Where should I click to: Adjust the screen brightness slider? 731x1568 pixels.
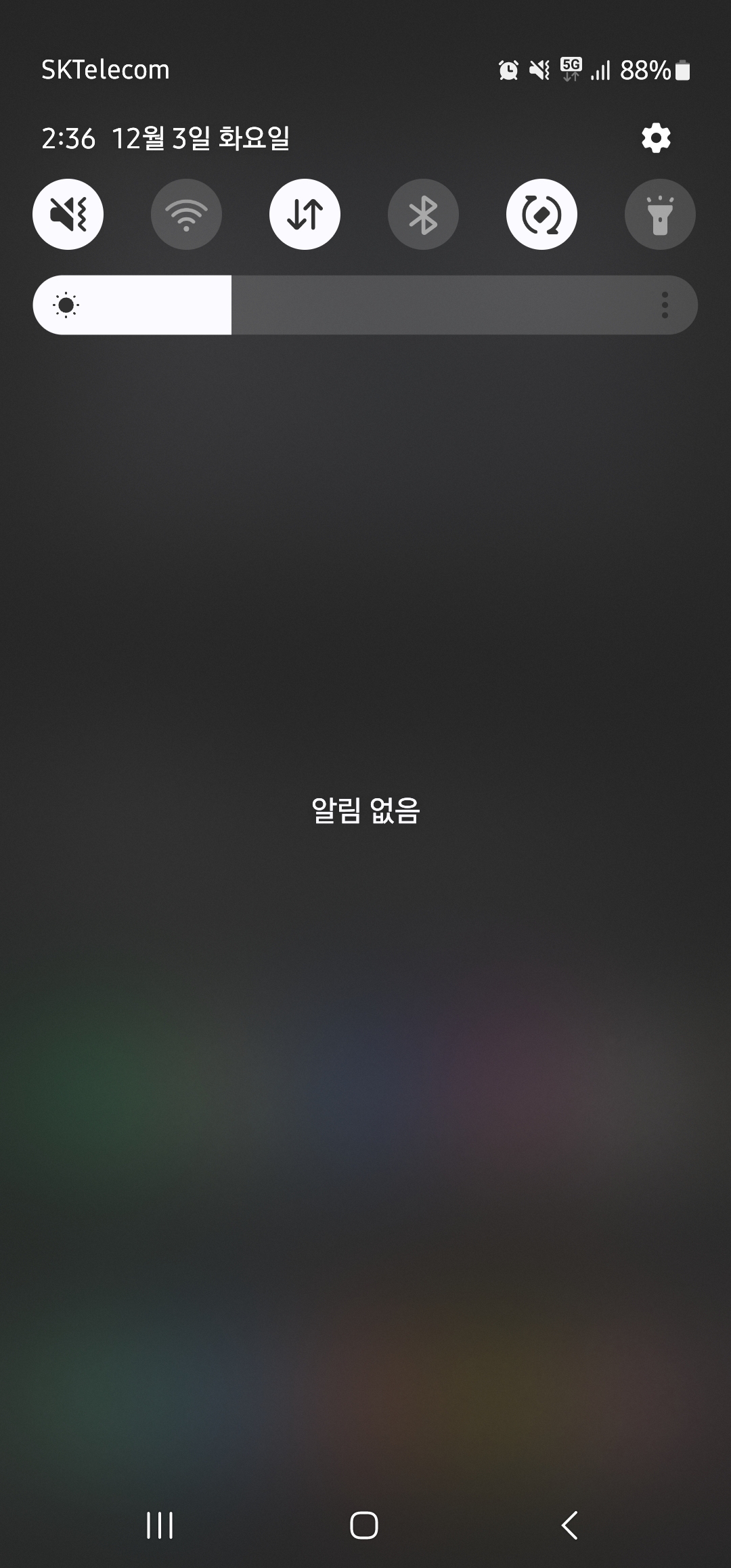tap(365, 305)
